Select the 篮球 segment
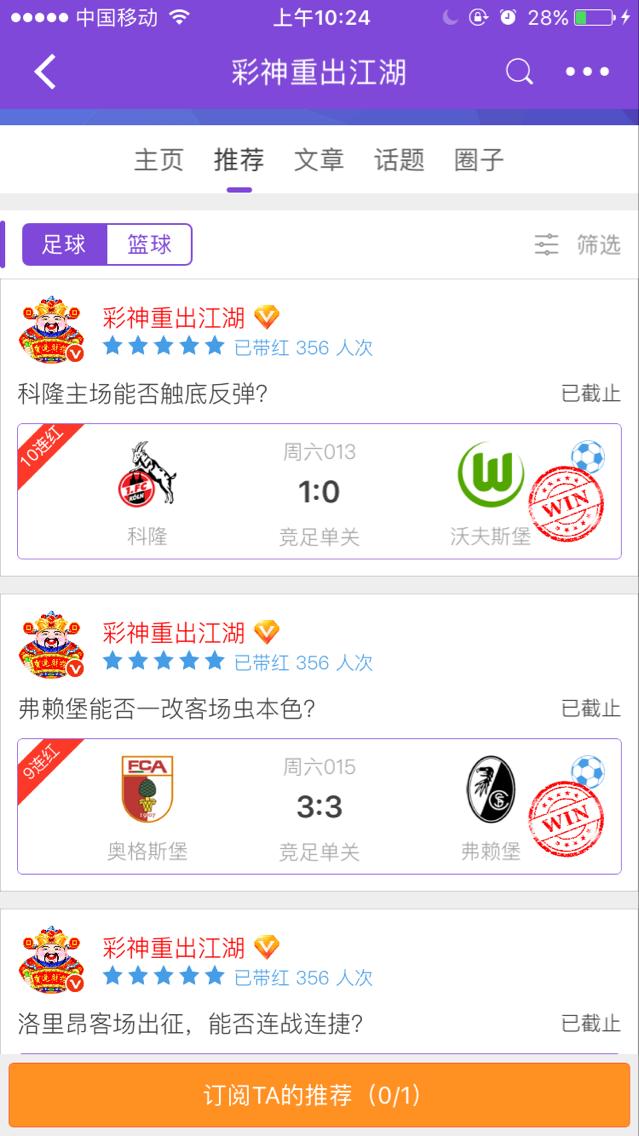 (150, 245)
